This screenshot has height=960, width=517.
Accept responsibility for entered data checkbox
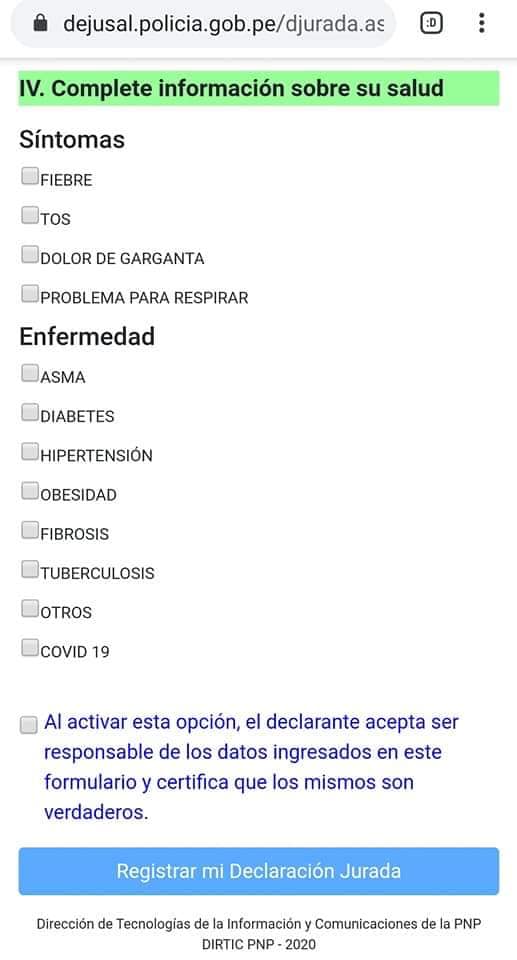click(x=28, y=725)
